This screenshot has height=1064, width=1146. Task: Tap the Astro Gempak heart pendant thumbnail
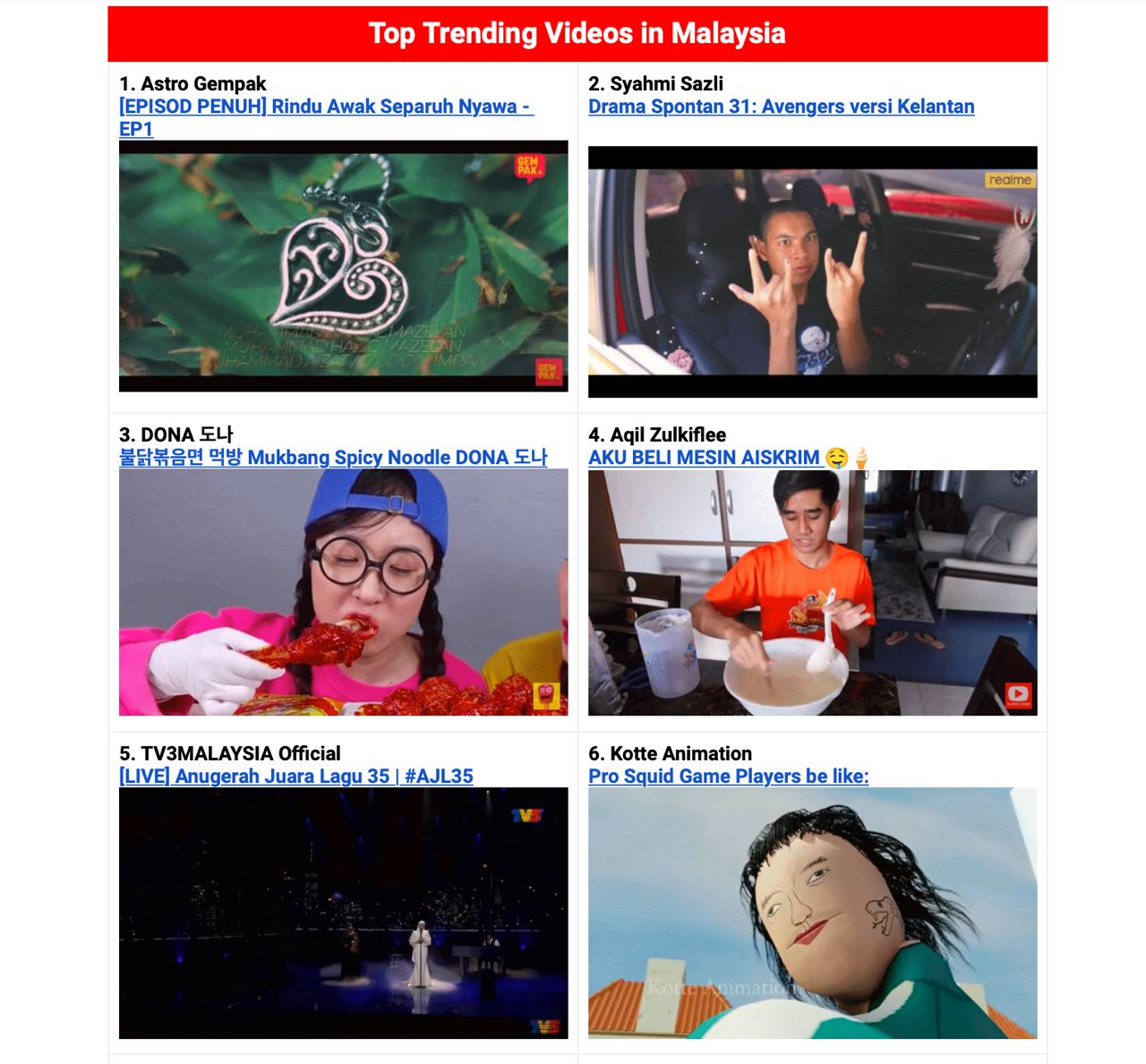[x=343, y=266]
